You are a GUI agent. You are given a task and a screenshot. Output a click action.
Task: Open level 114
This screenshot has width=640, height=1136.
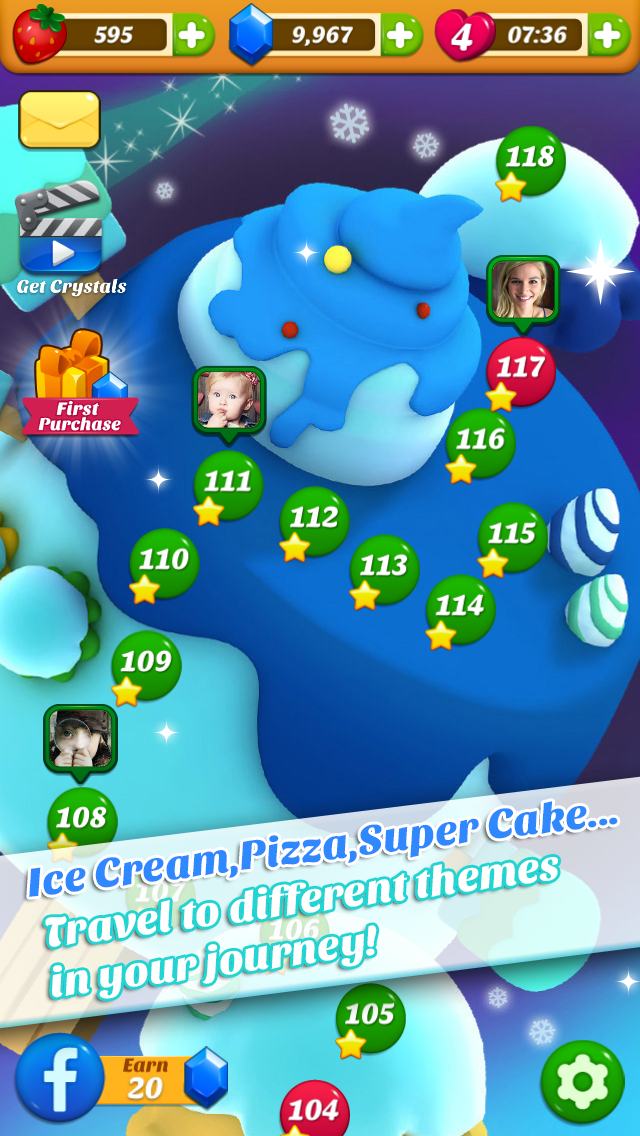point(460,607)
